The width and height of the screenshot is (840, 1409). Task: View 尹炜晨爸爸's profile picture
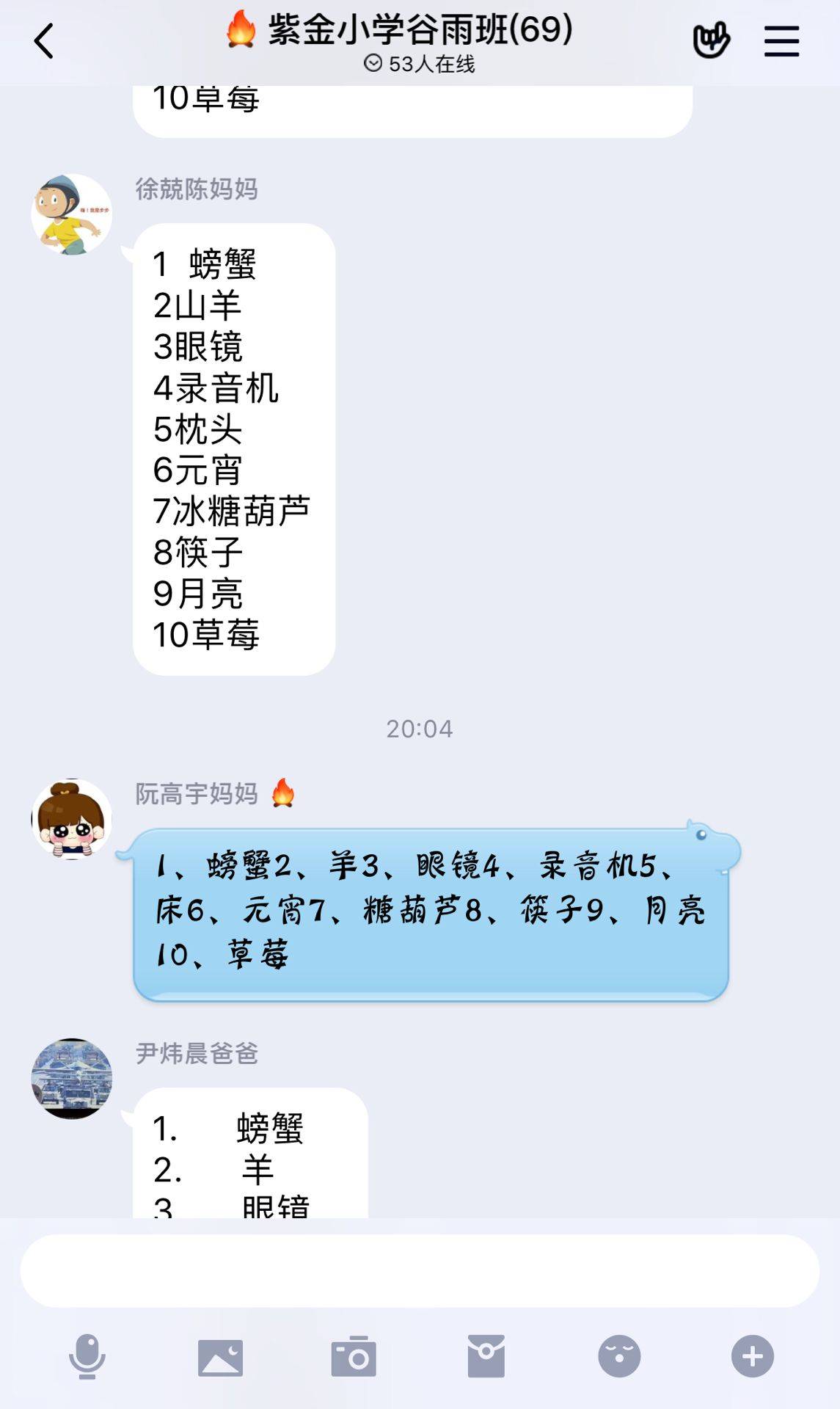72,1078
